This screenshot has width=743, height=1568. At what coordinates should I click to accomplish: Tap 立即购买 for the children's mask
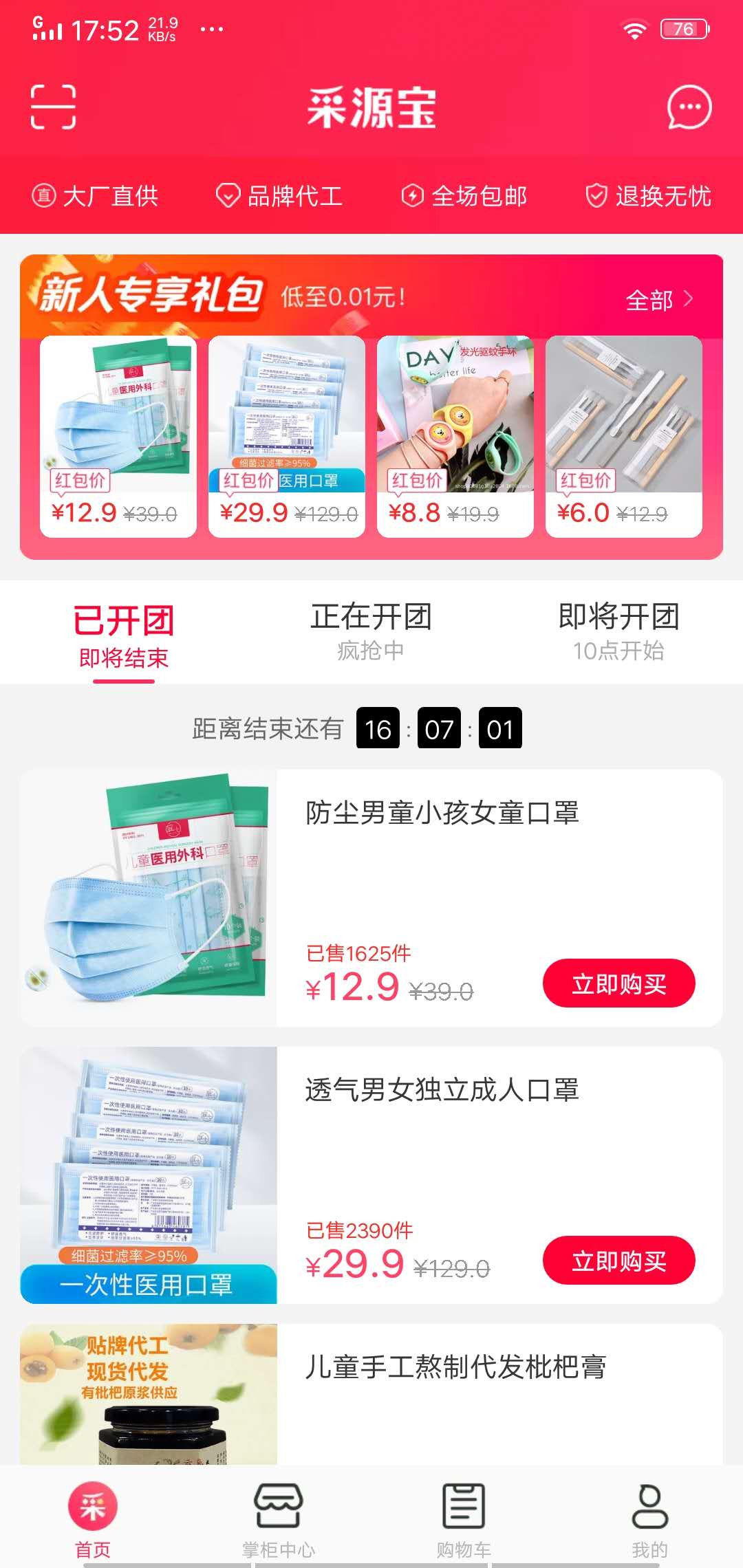click(618, 983)
